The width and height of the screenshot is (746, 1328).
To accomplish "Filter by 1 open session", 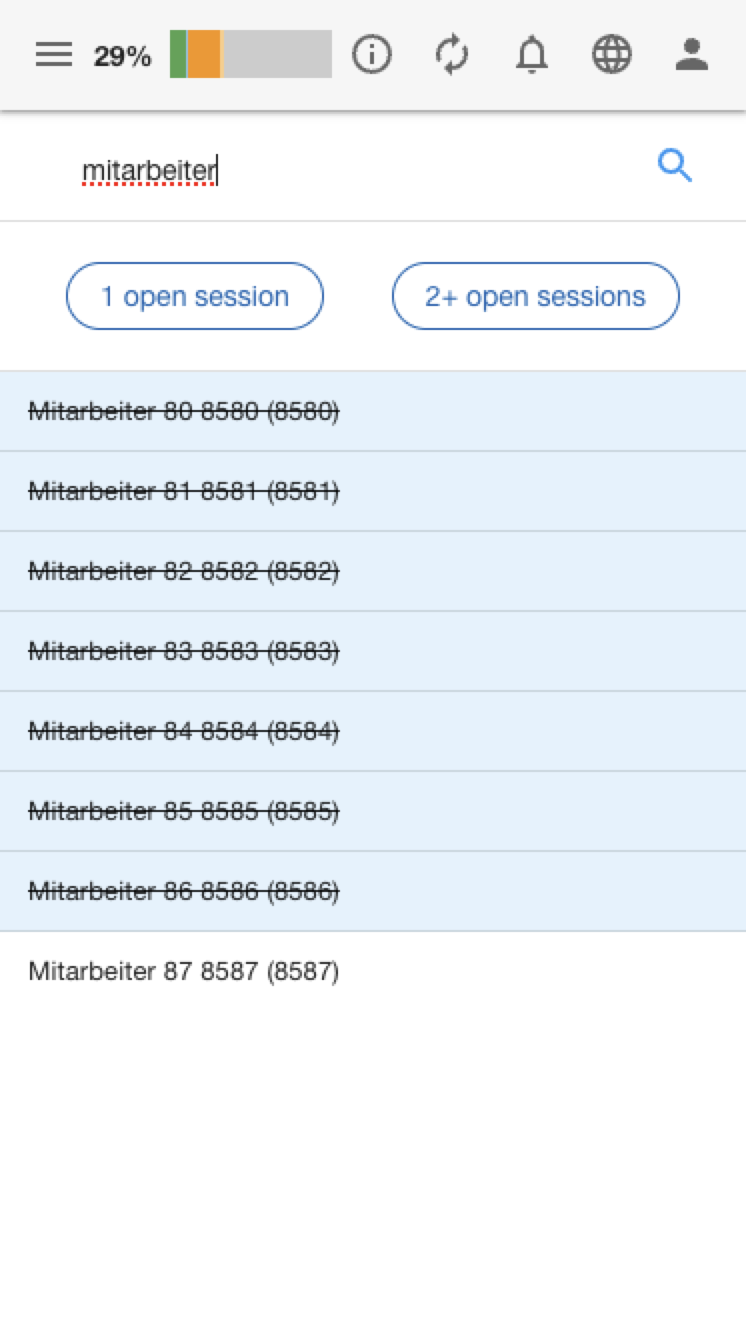I will point(195,296).
